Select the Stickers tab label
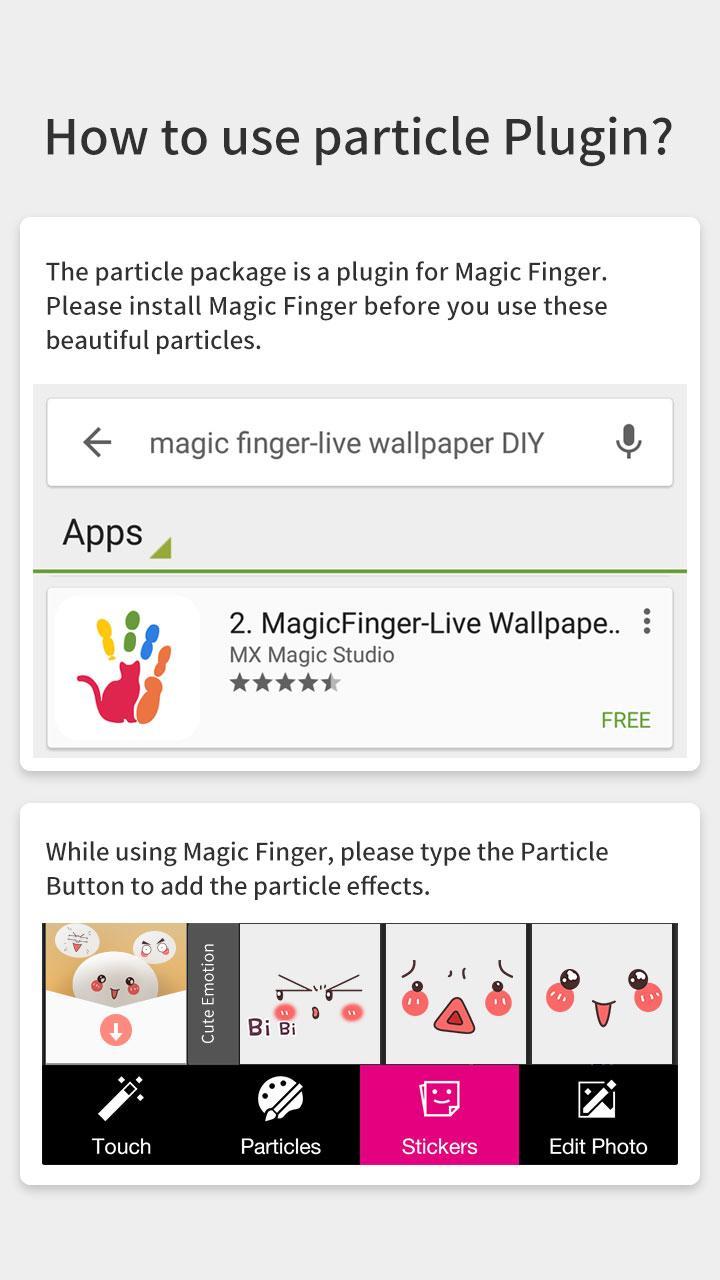The image size is (720, 1280). pos(439,1146)
